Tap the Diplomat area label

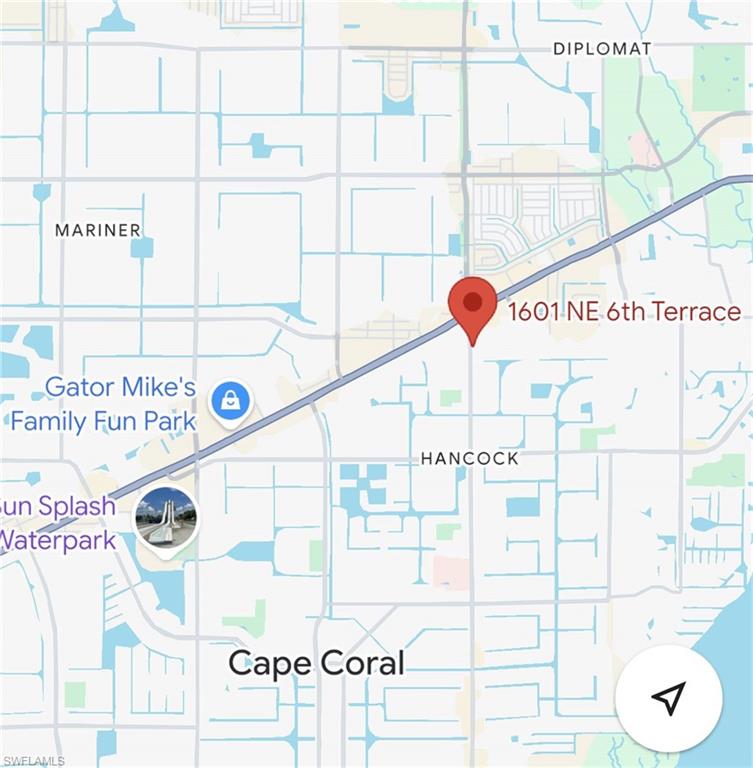pos(602,48)
